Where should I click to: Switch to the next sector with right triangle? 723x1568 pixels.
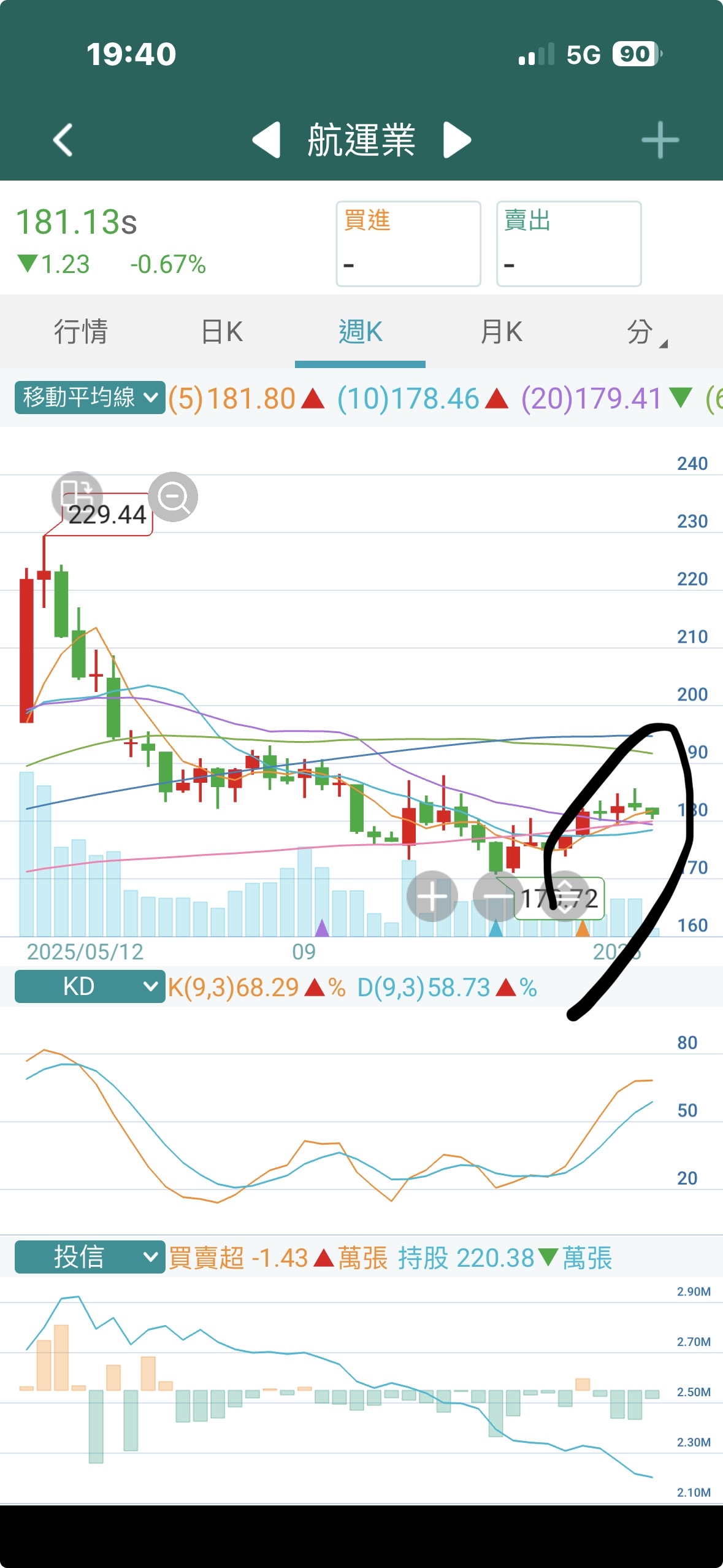coord(457,140)
